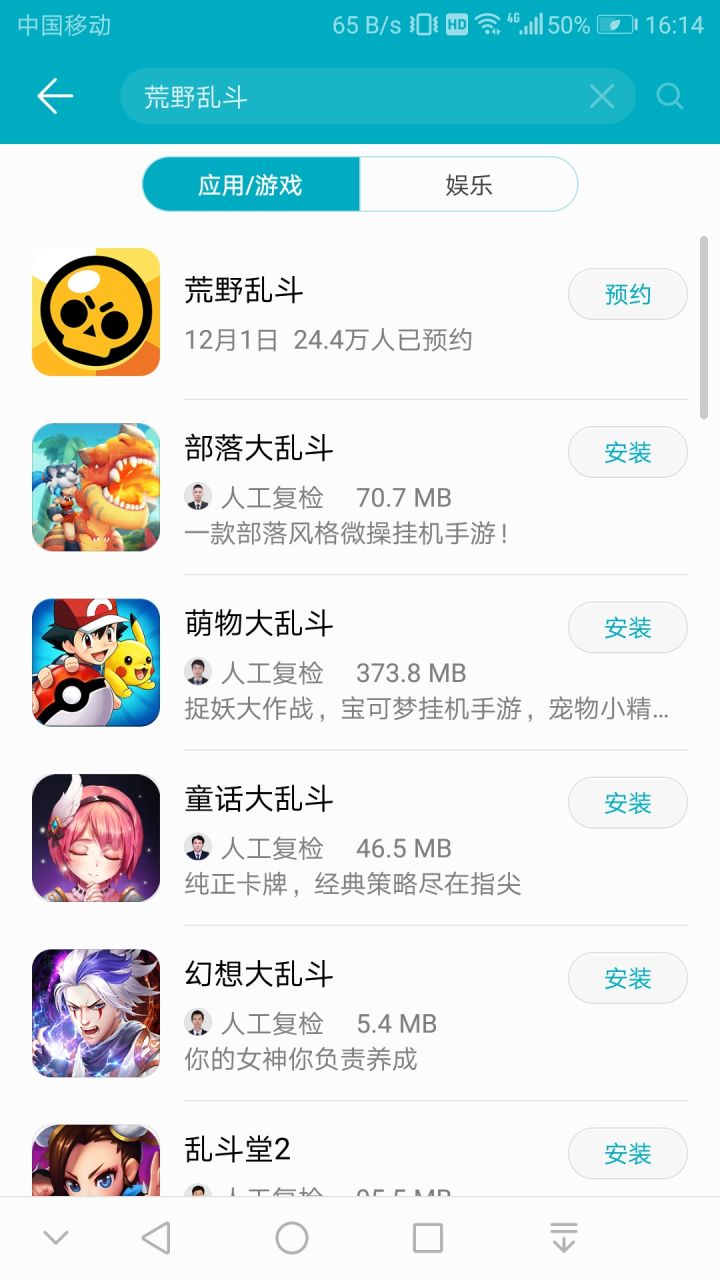Screen dimensions: 720x1280
Task: Clear the search field with the X
Action: tap(601, 96)
